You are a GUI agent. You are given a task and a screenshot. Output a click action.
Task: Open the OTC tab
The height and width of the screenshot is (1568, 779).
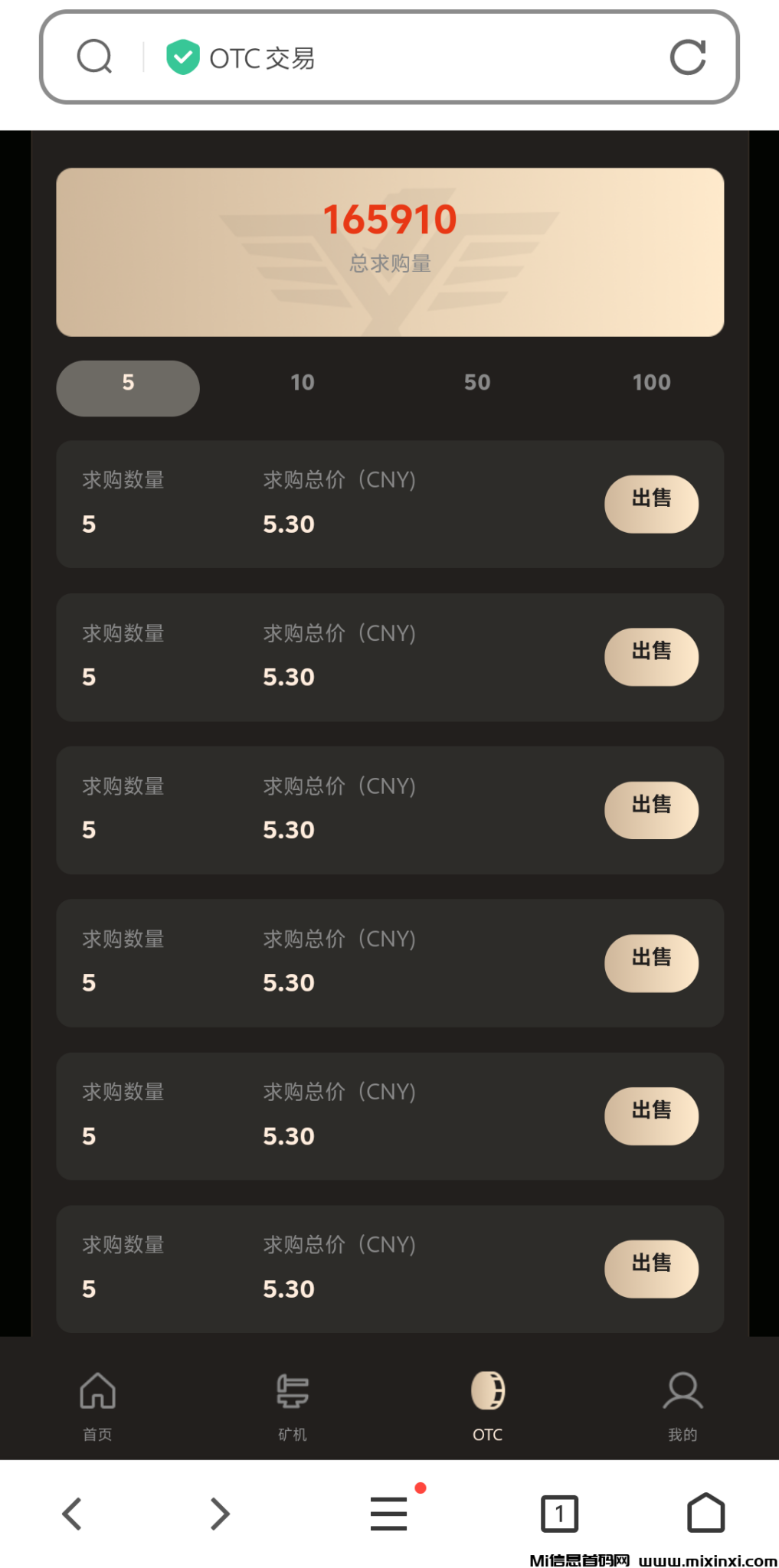coord(487,1405)
